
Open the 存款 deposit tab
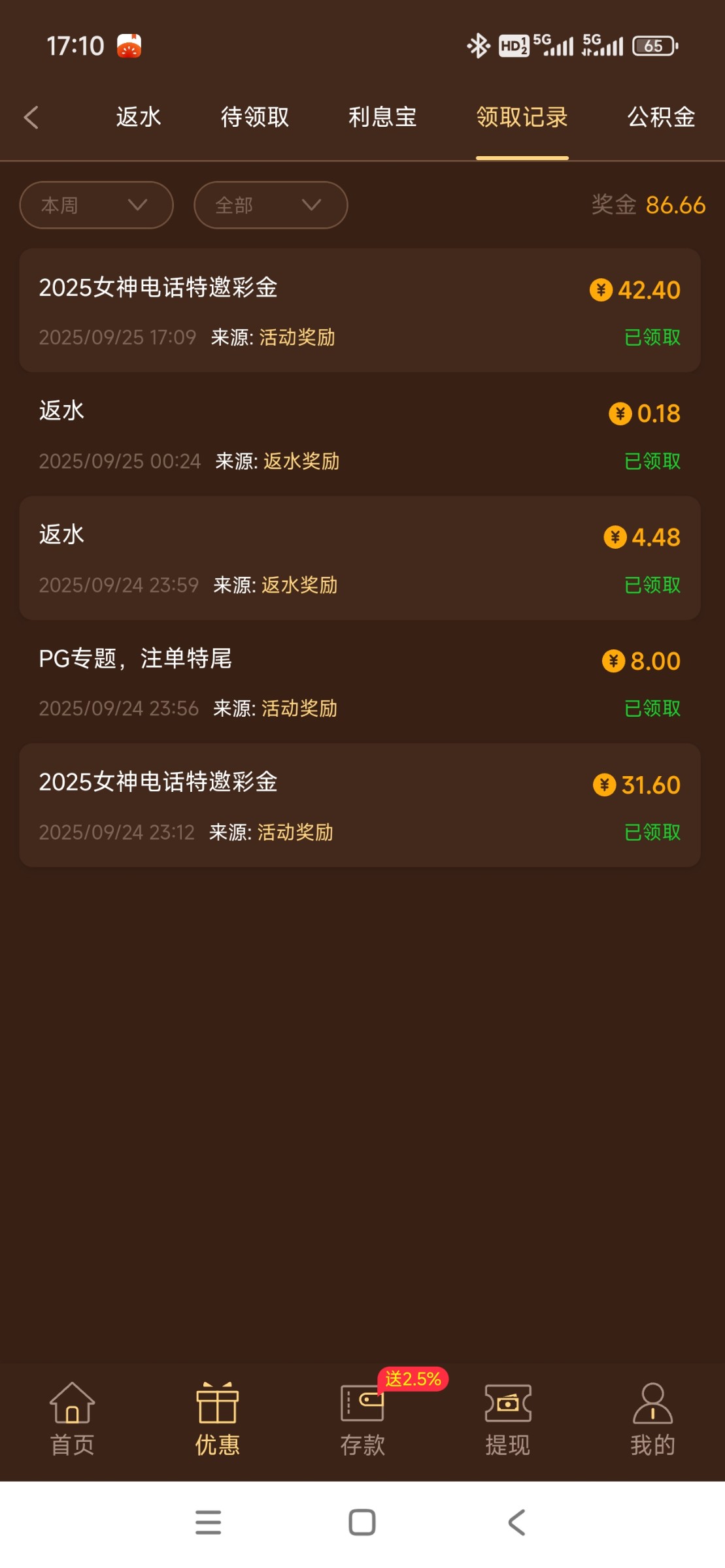point(362,1419)
